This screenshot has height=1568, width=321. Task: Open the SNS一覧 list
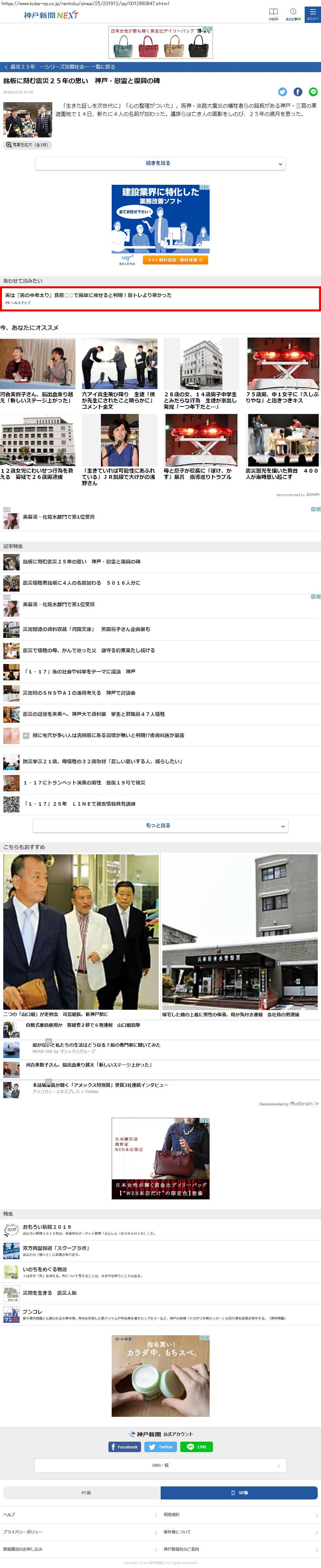coord(160,1465)
